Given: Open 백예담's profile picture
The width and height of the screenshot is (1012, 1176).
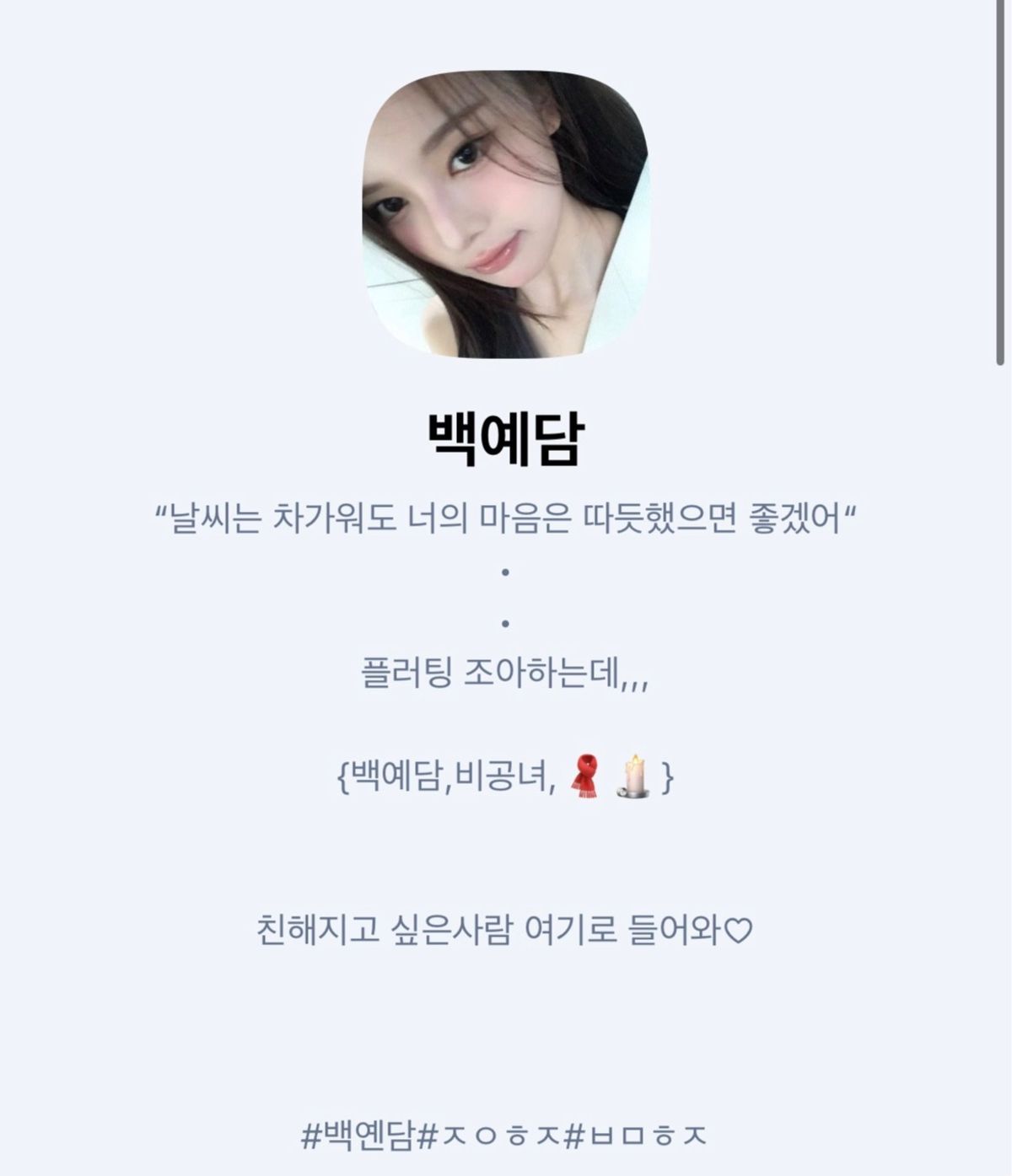Looking at the screenshot, I should [505, 215].
